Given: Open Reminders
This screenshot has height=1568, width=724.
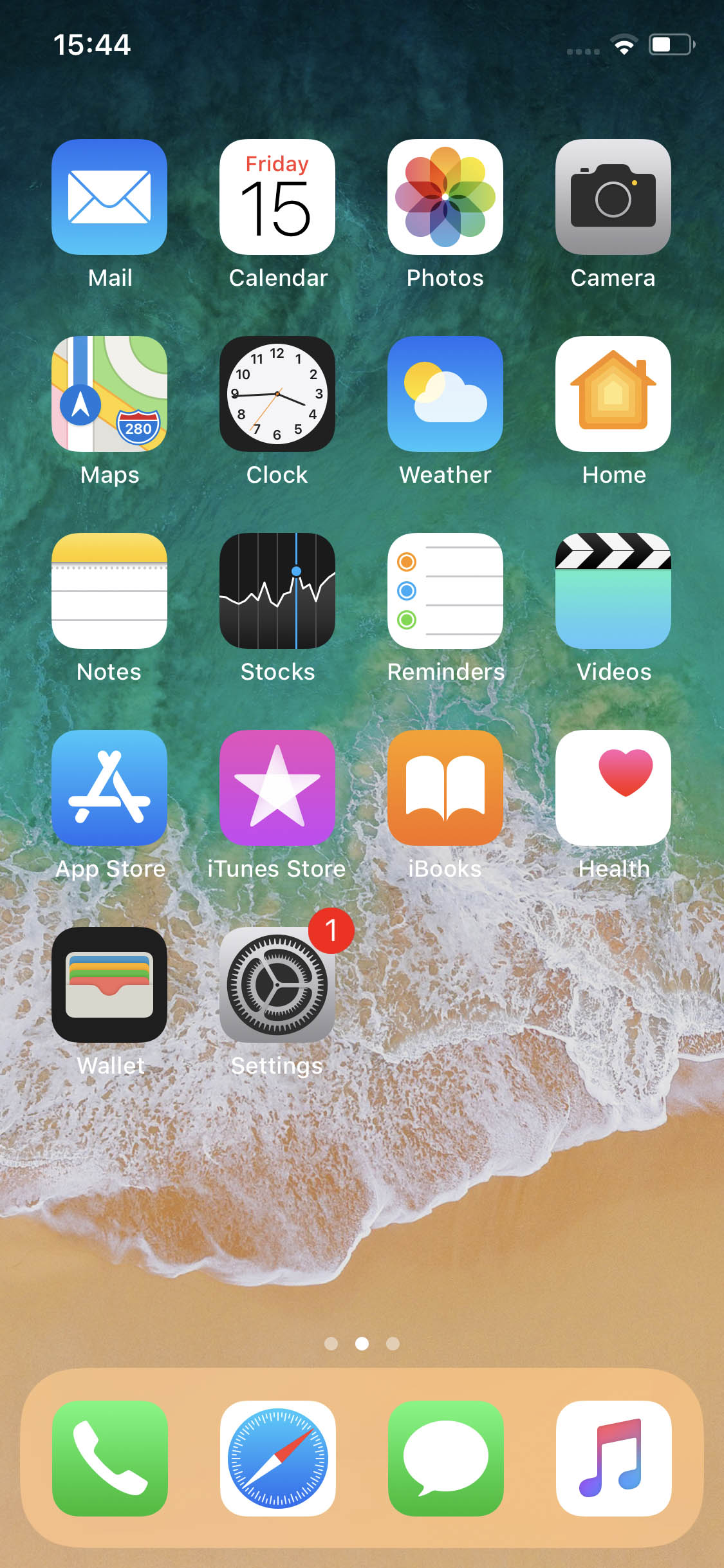Looking at the screenshot, I should point(445,591).
